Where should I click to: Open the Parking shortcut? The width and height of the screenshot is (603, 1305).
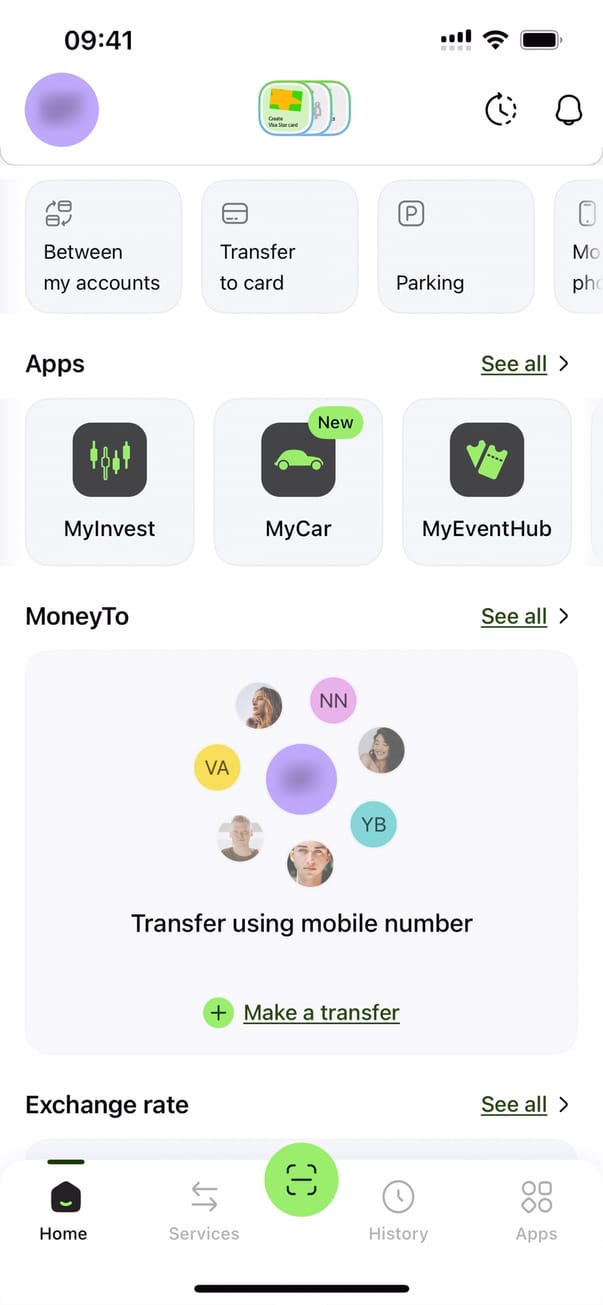click(x=456, y=247)
